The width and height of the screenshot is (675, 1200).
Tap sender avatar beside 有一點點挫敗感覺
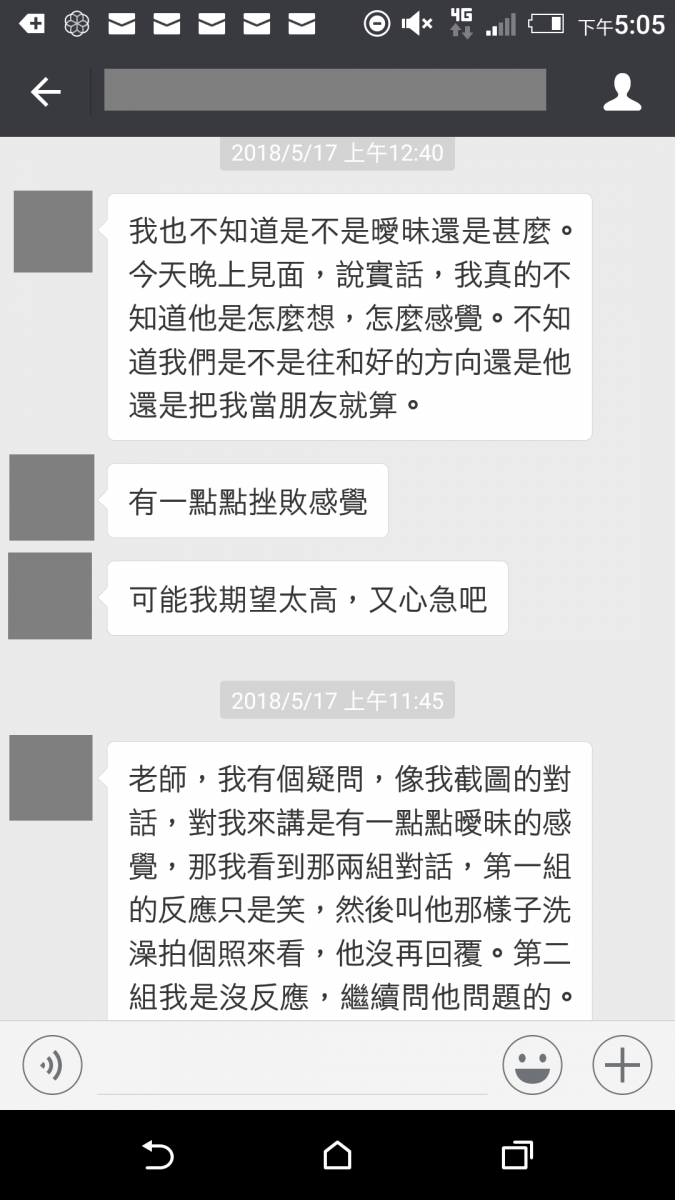(x=52, y=497)
